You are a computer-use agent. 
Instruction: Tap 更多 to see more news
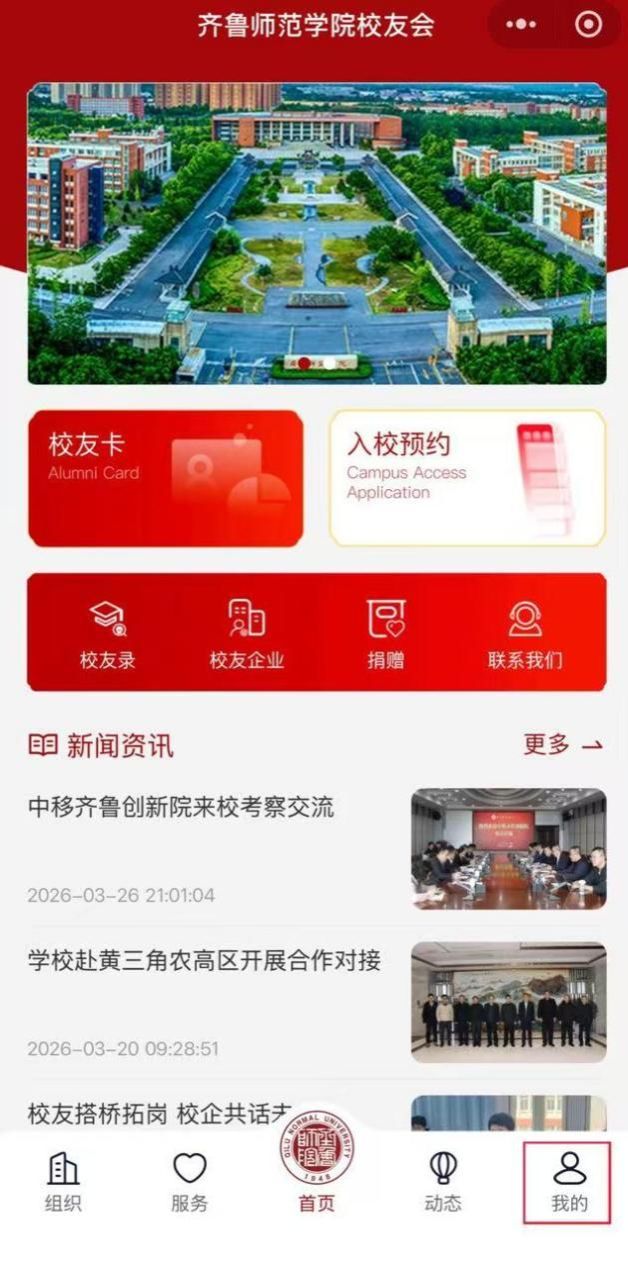pyautogui.click(x=563, y=744)
